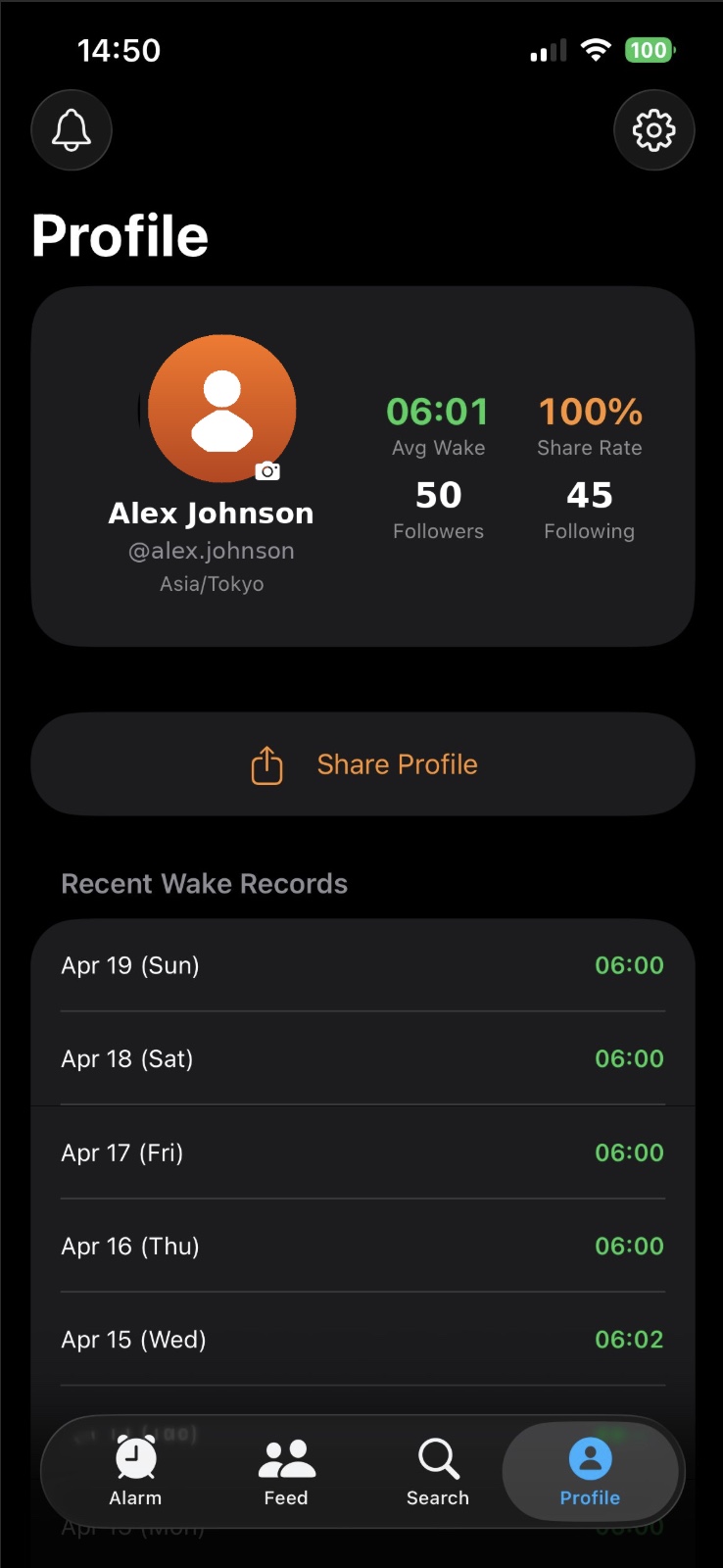Change profile photo via camera badge

(267, 471)
